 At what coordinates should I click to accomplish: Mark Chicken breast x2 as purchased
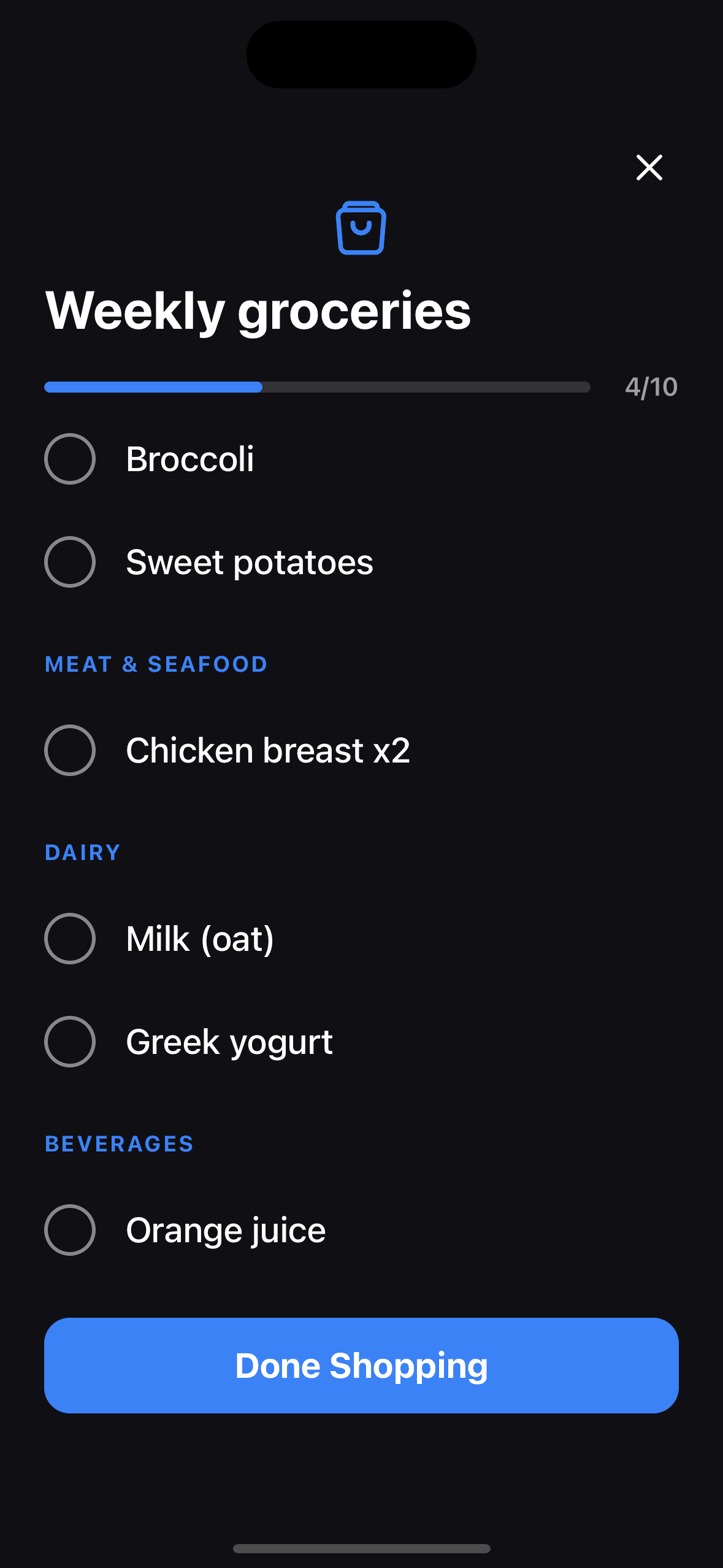click(x=70, y=750)
